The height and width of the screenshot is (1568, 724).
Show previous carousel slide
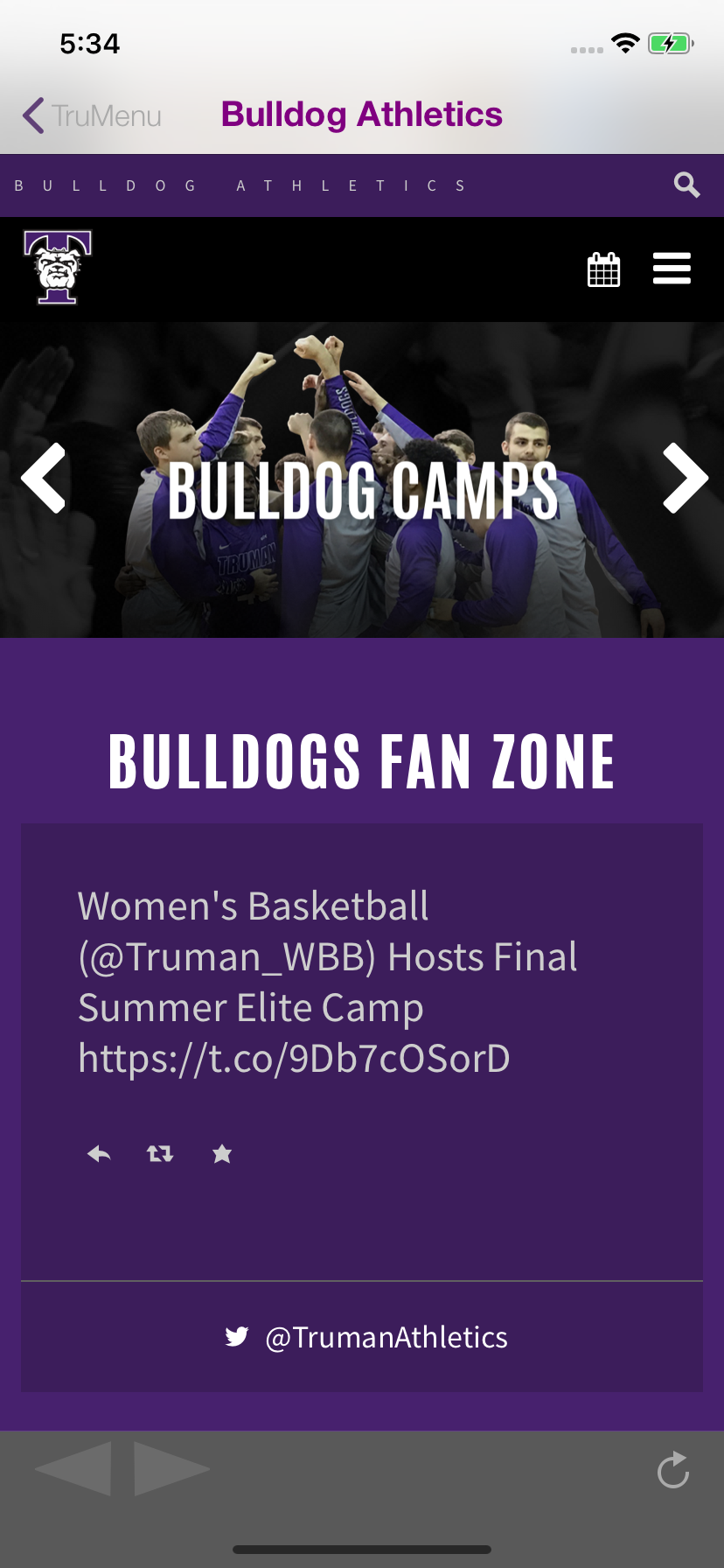[x=44, y=478]
